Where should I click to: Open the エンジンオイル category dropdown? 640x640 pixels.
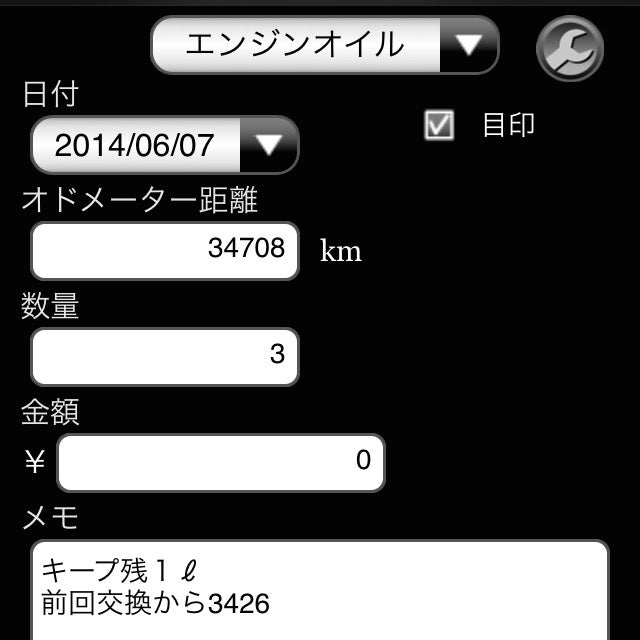324,45
